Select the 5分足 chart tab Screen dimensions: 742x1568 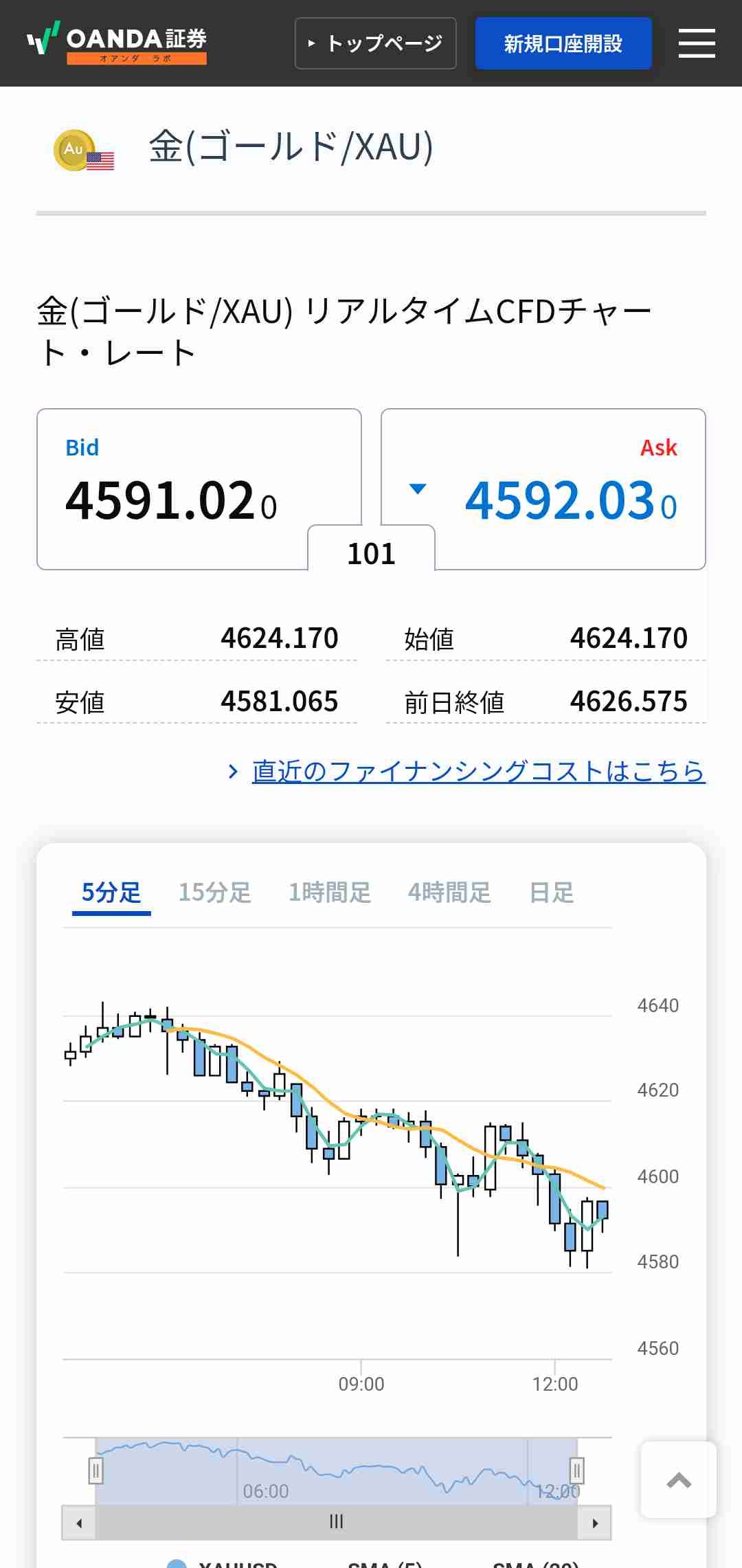pos(111,893)
